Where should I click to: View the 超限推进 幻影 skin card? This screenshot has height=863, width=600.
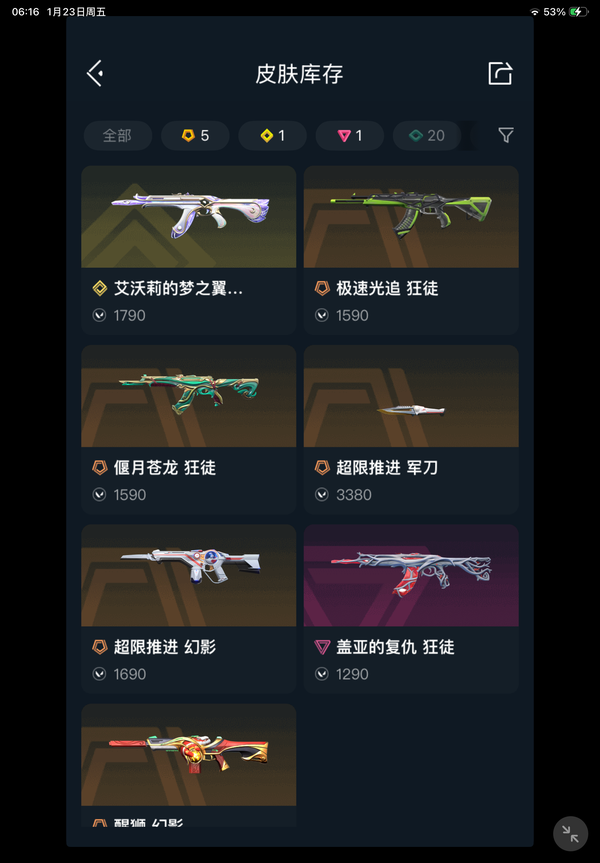[188, 608]
